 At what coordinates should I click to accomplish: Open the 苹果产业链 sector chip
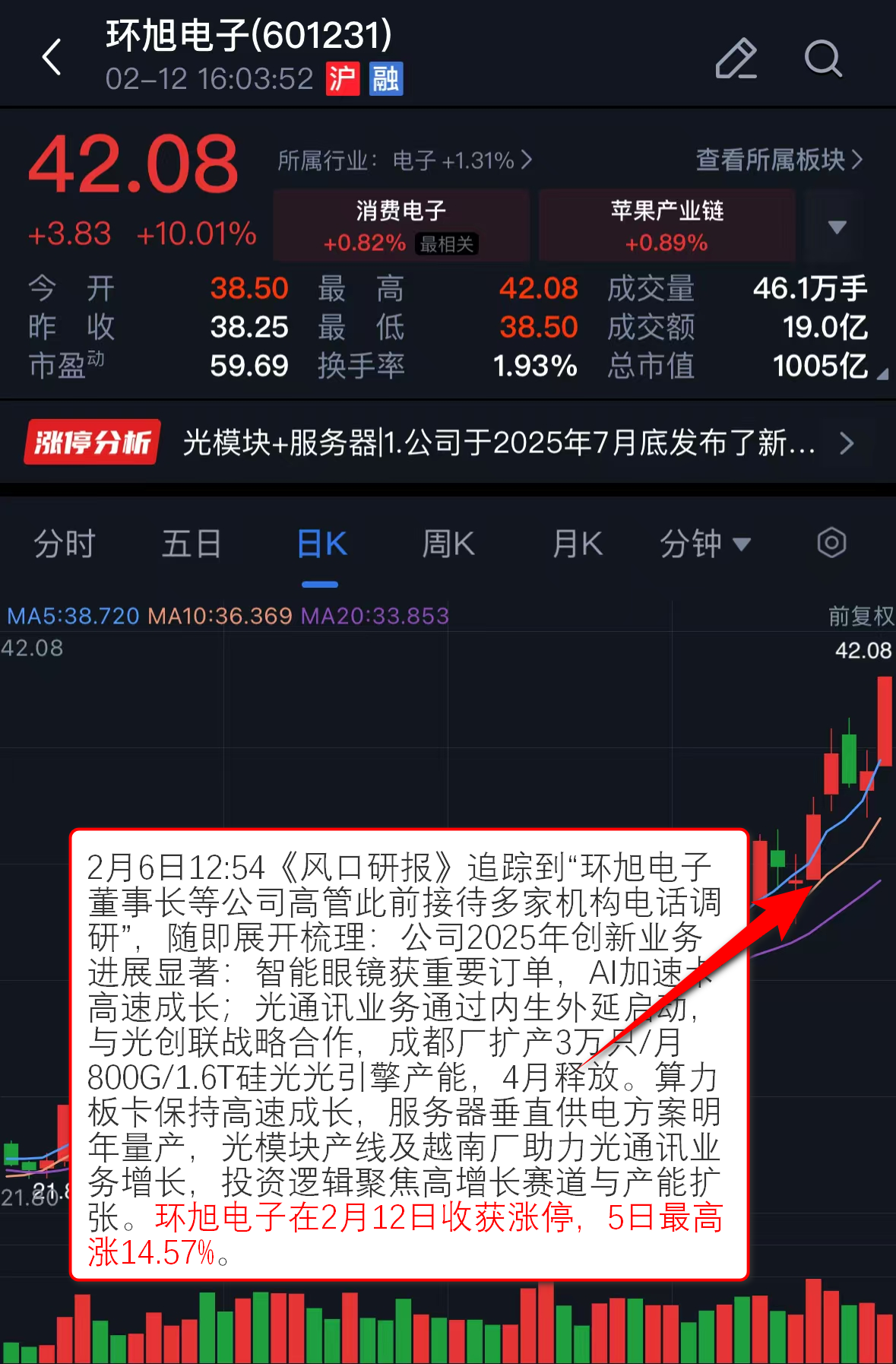[666, 226]
